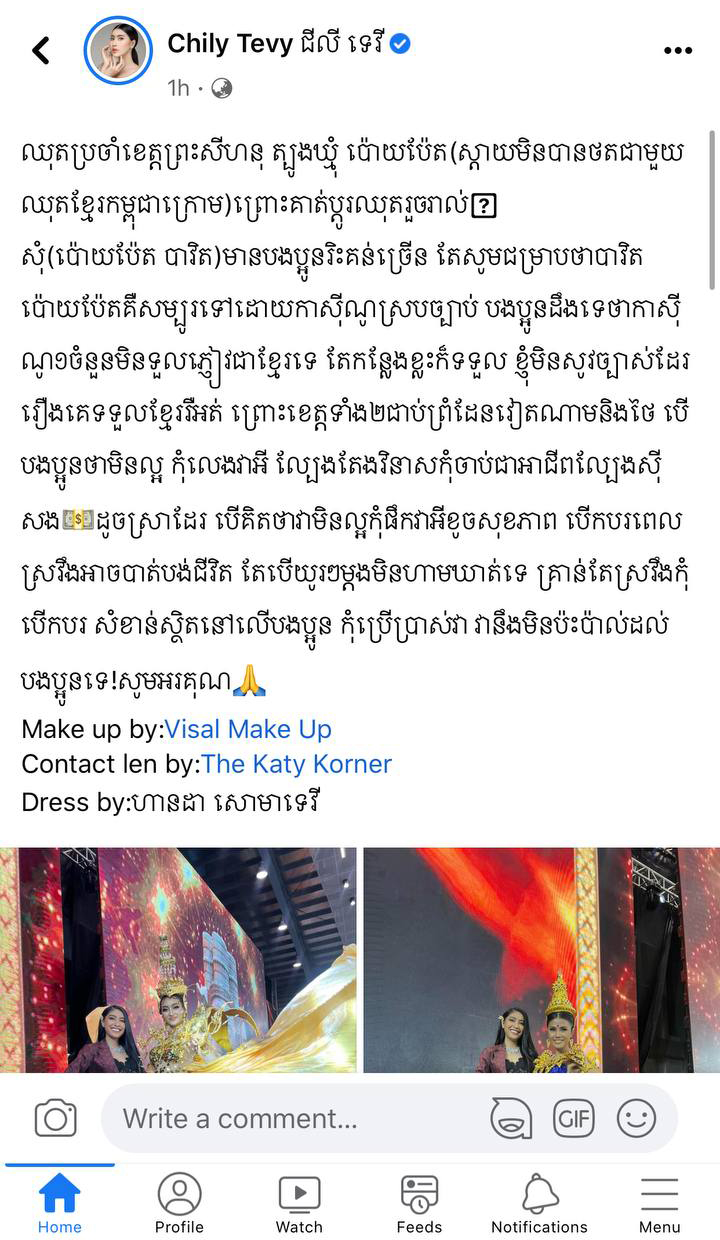Tap the Write a comment field
720x1240 pixels.
coord(290,1118)
